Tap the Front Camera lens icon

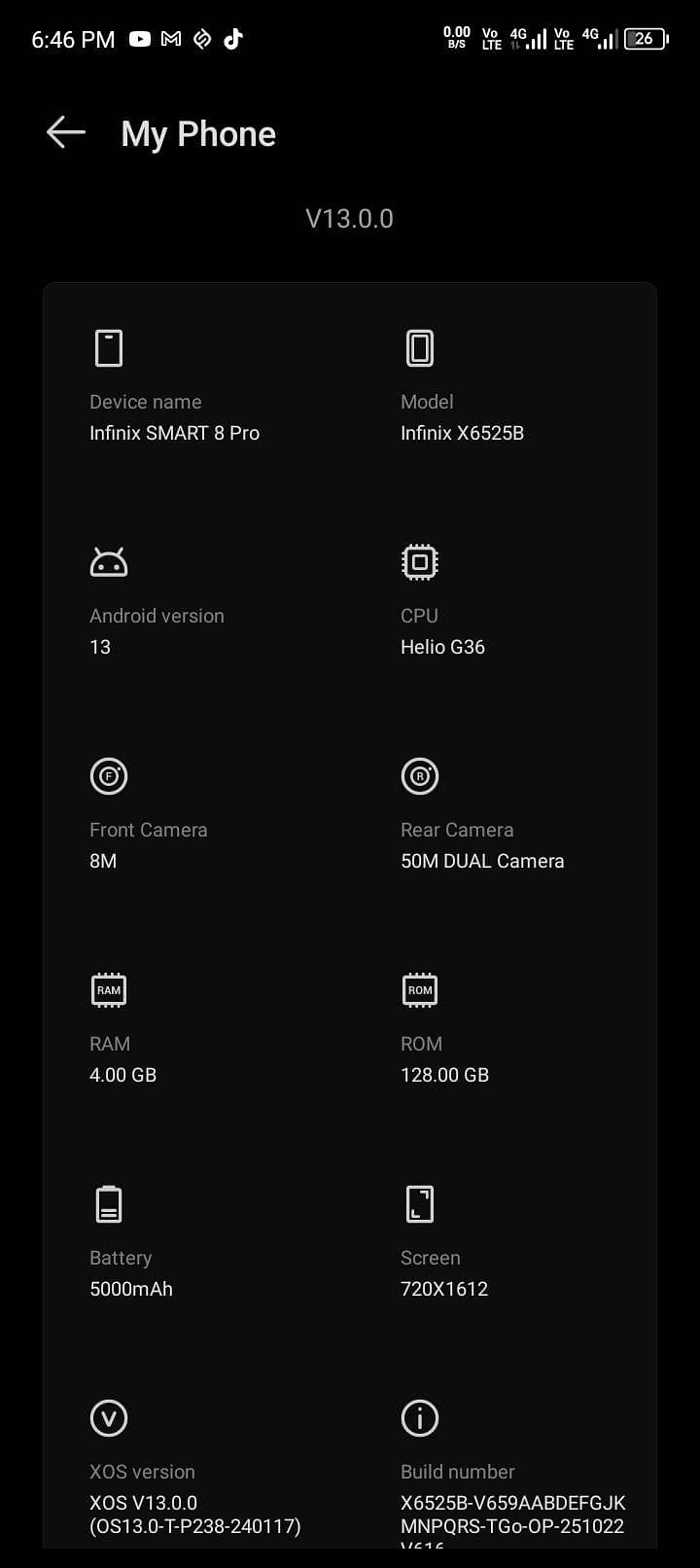point(109,776)
